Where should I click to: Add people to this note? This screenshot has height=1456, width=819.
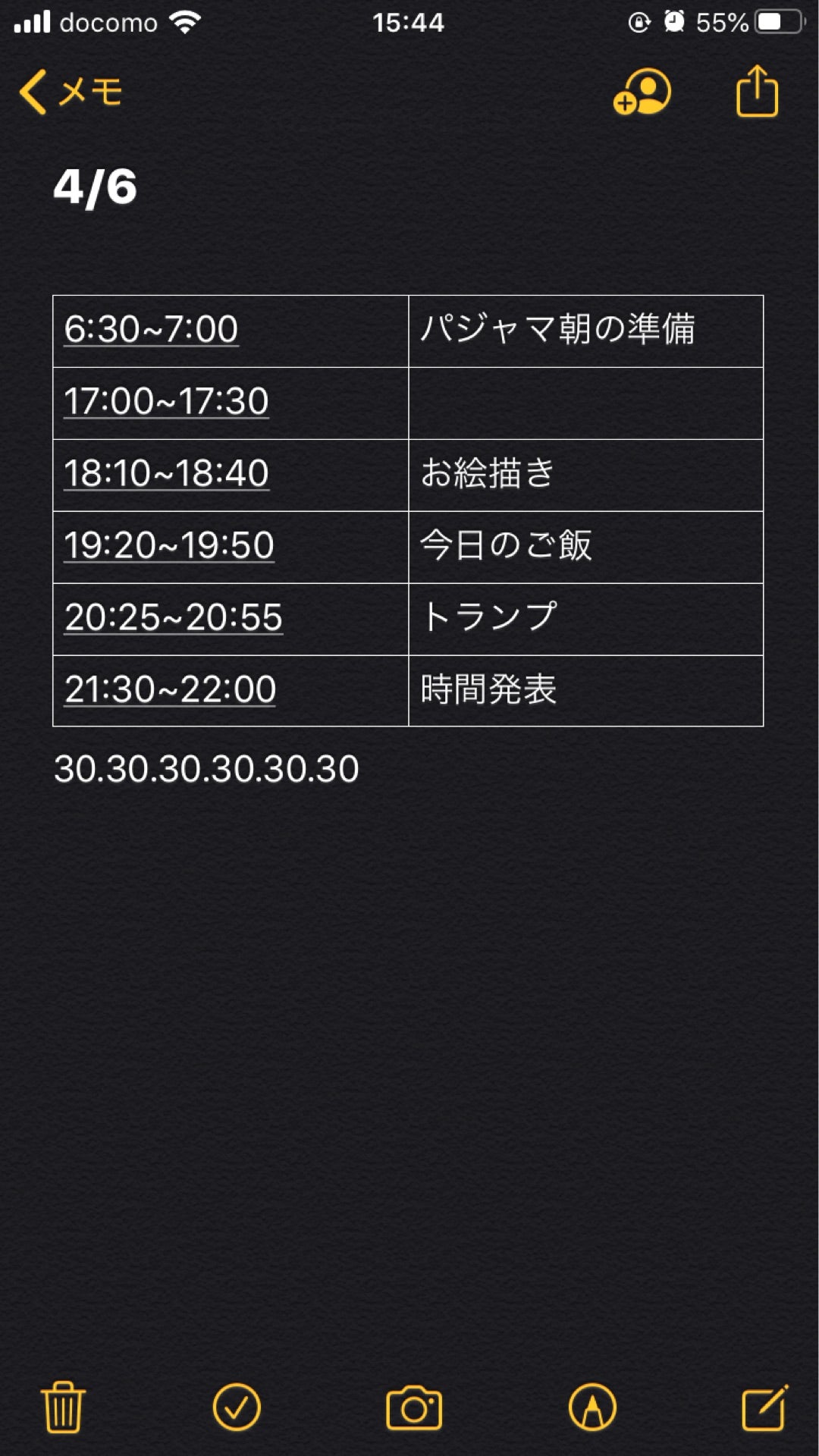[642, 93]
